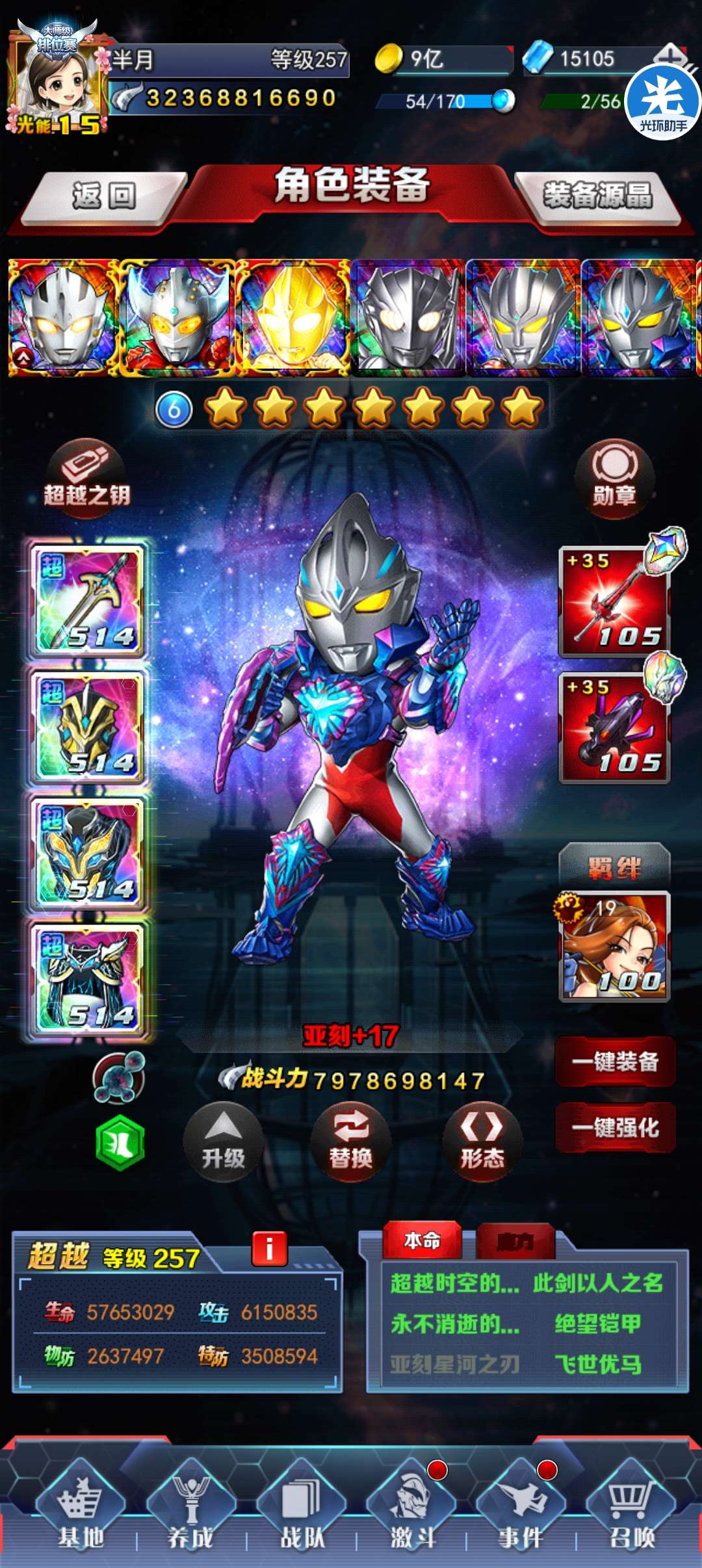
Task: Tap 一键装备 auto-equip button
Action: pos(615,1062)
